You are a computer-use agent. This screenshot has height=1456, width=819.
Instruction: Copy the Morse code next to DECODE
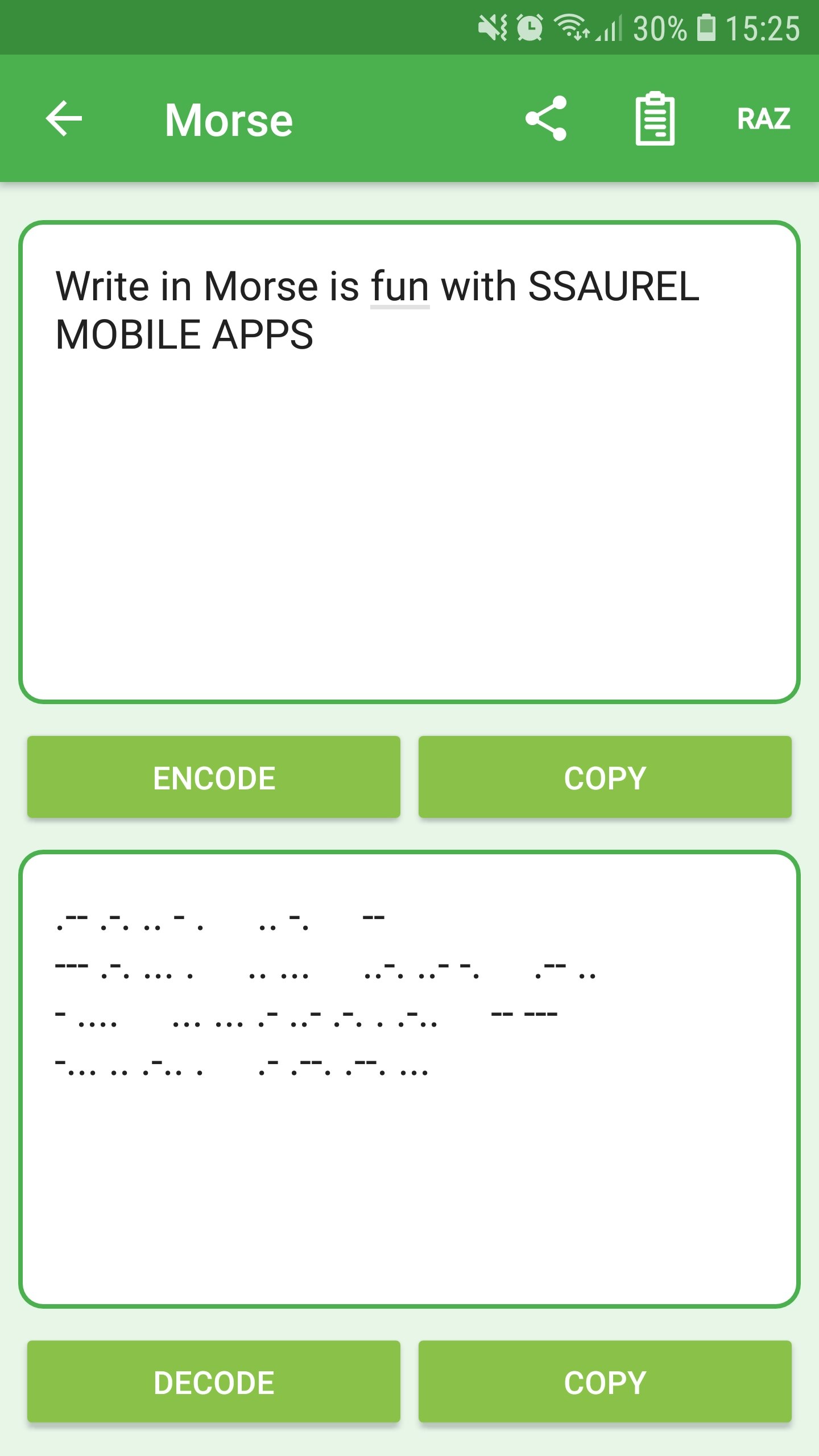click(605, 1381)
